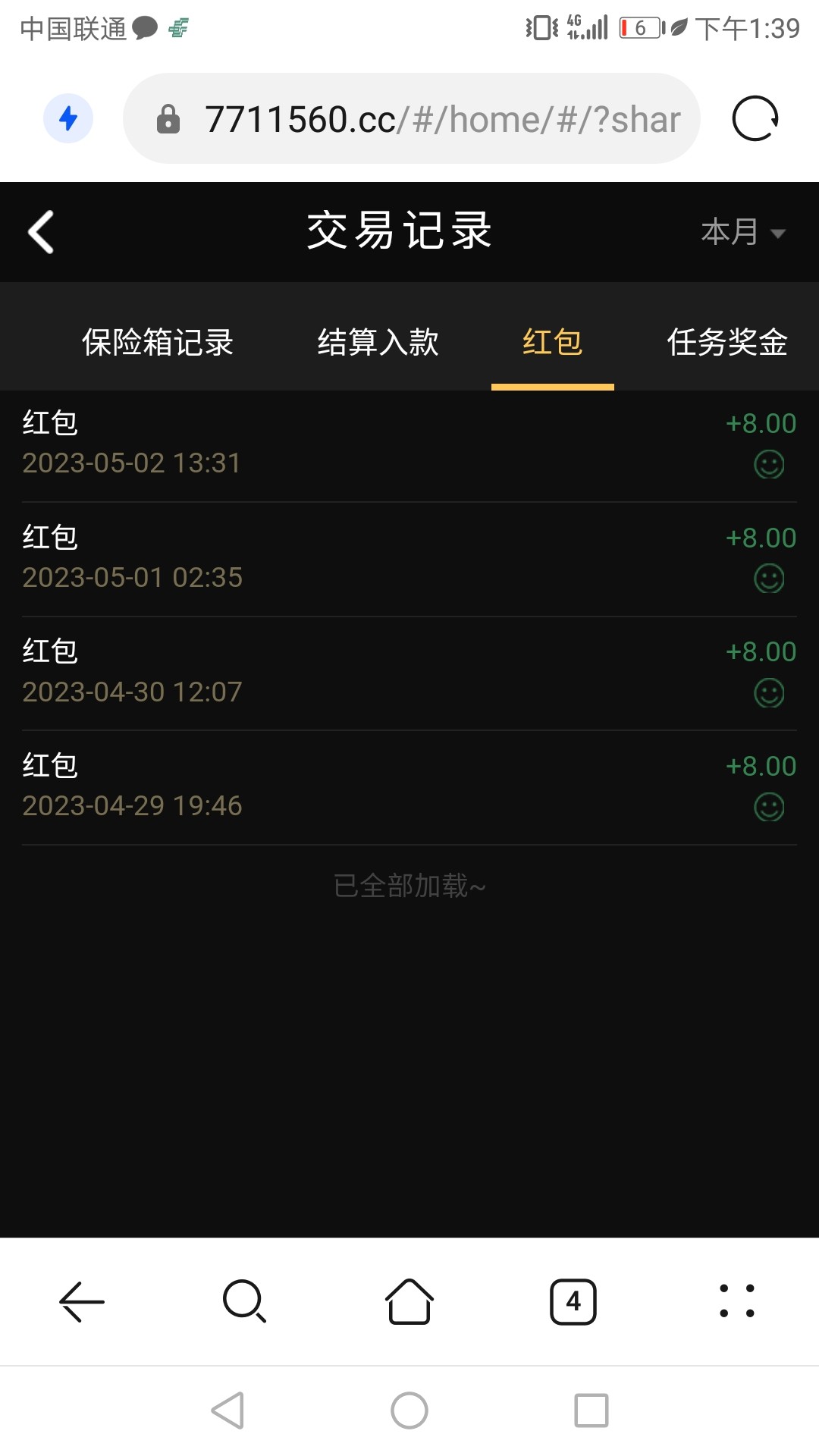Open the browser four-dot menu
This screenshot has height=1456, width=819.
click(737, 1301)
